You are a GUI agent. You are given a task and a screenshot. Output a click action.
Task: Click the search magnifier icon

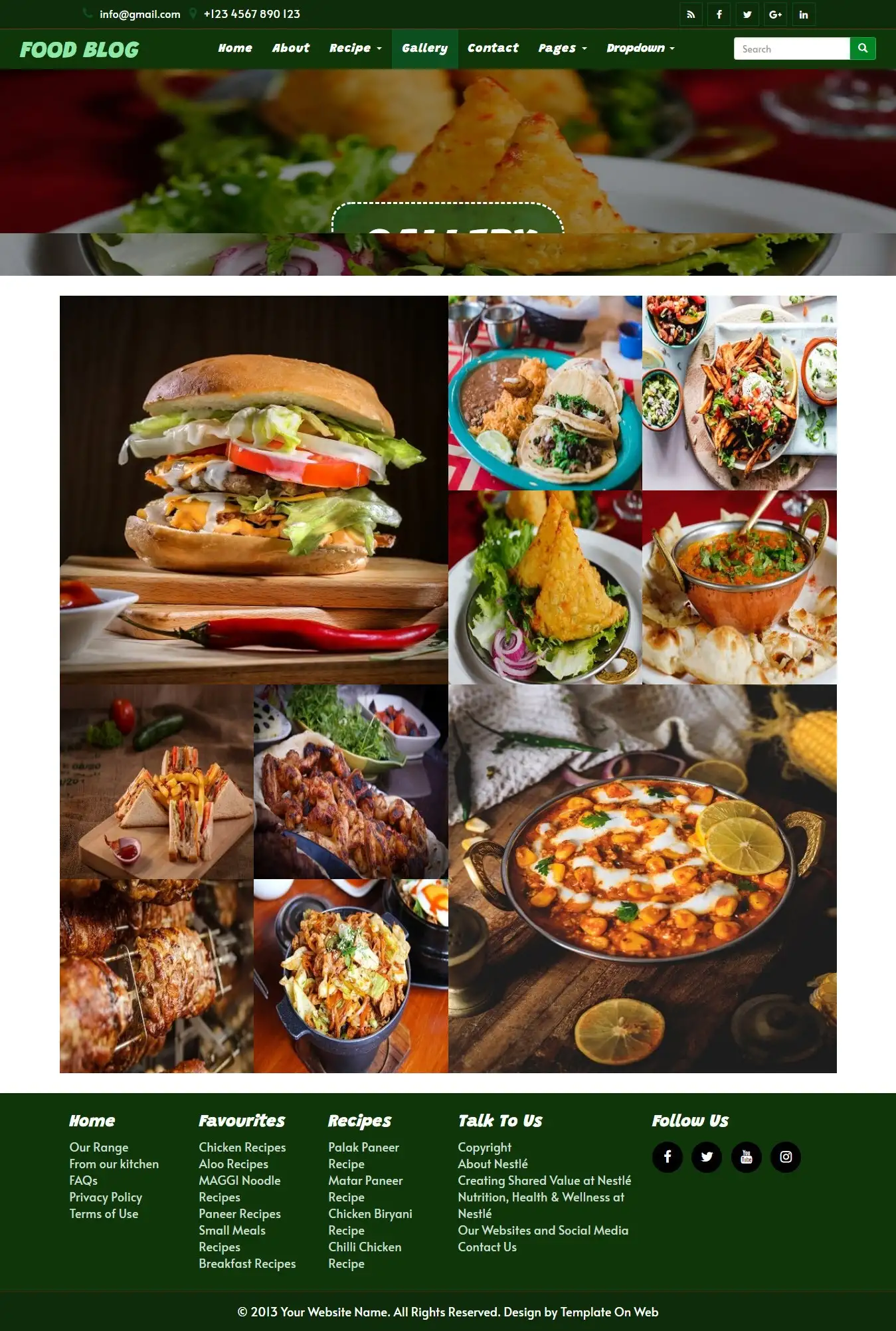[x=862, y=48]
